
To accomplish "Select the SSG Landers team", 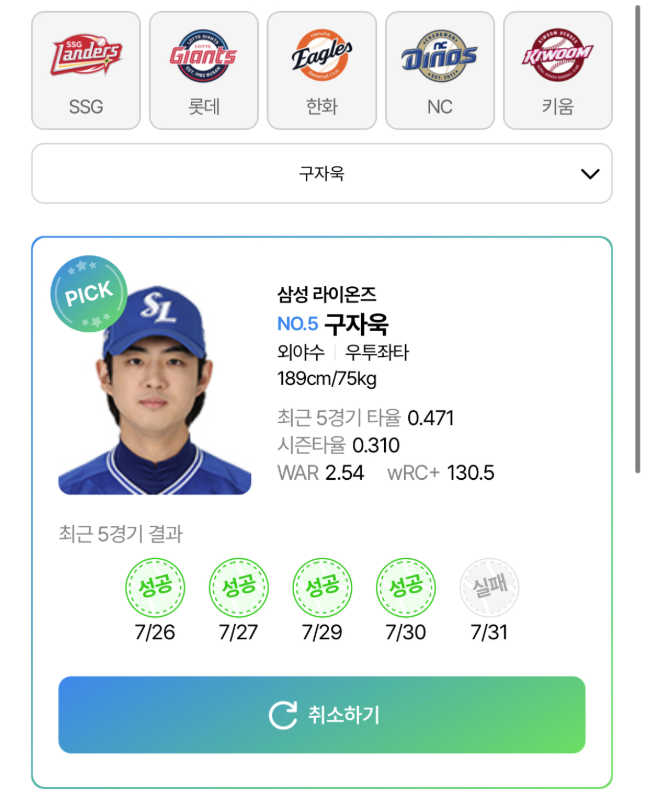I will click(86, 71).
